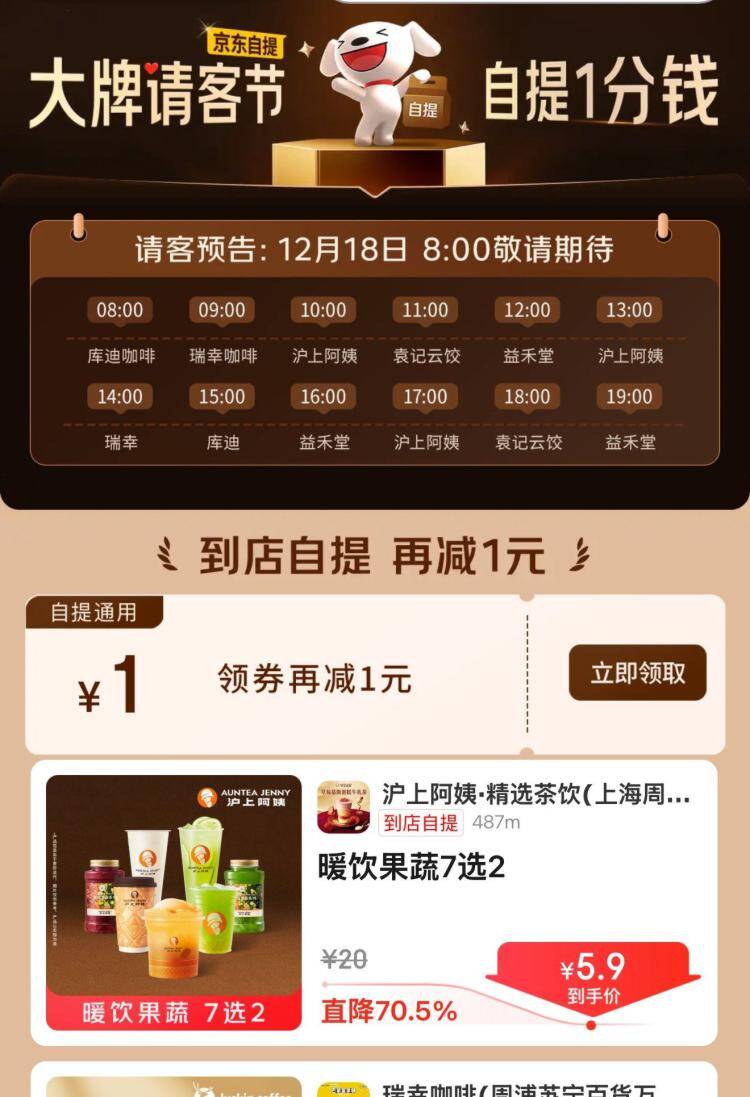Open the 暖饮果蔬7选2 product card
750x1097 pixels.
[412, 867]
